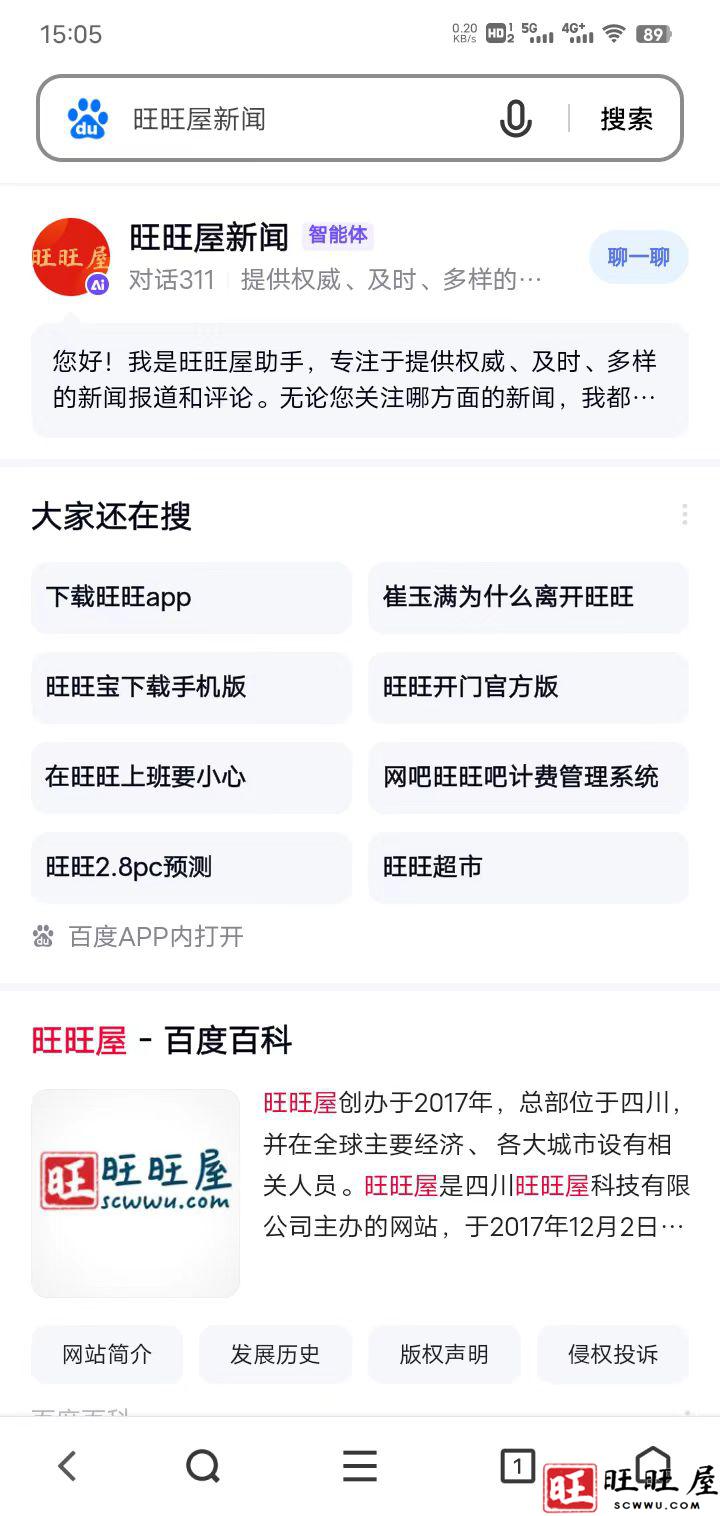Image resolution: width=720 pixels, height=1516 pixels.
Task: Tap the 旺旺屋新闻 search field
Action: [300, 119]
